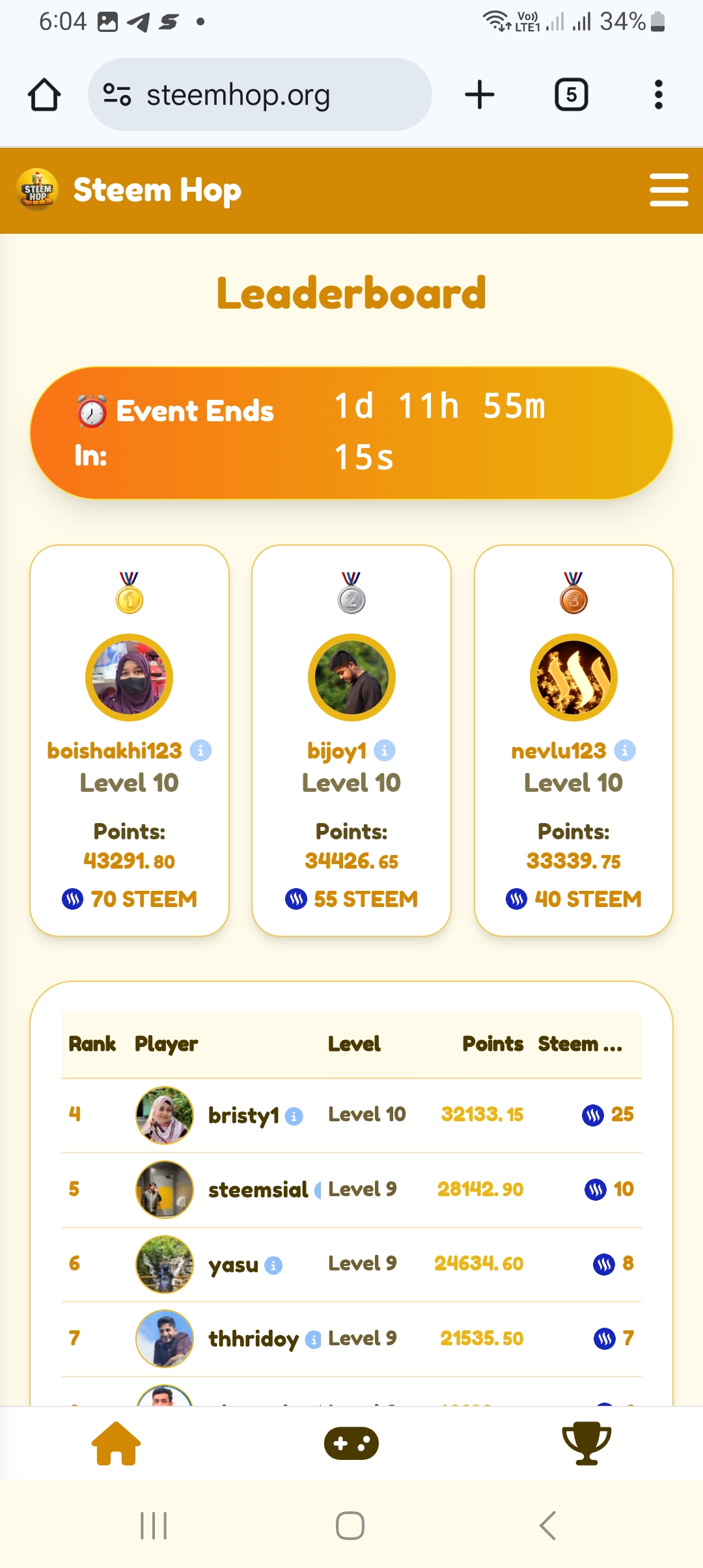The image size is (703, 1568).
Task: Tap the info icon next to bijoy1
Action: click(x=385, y=751)
